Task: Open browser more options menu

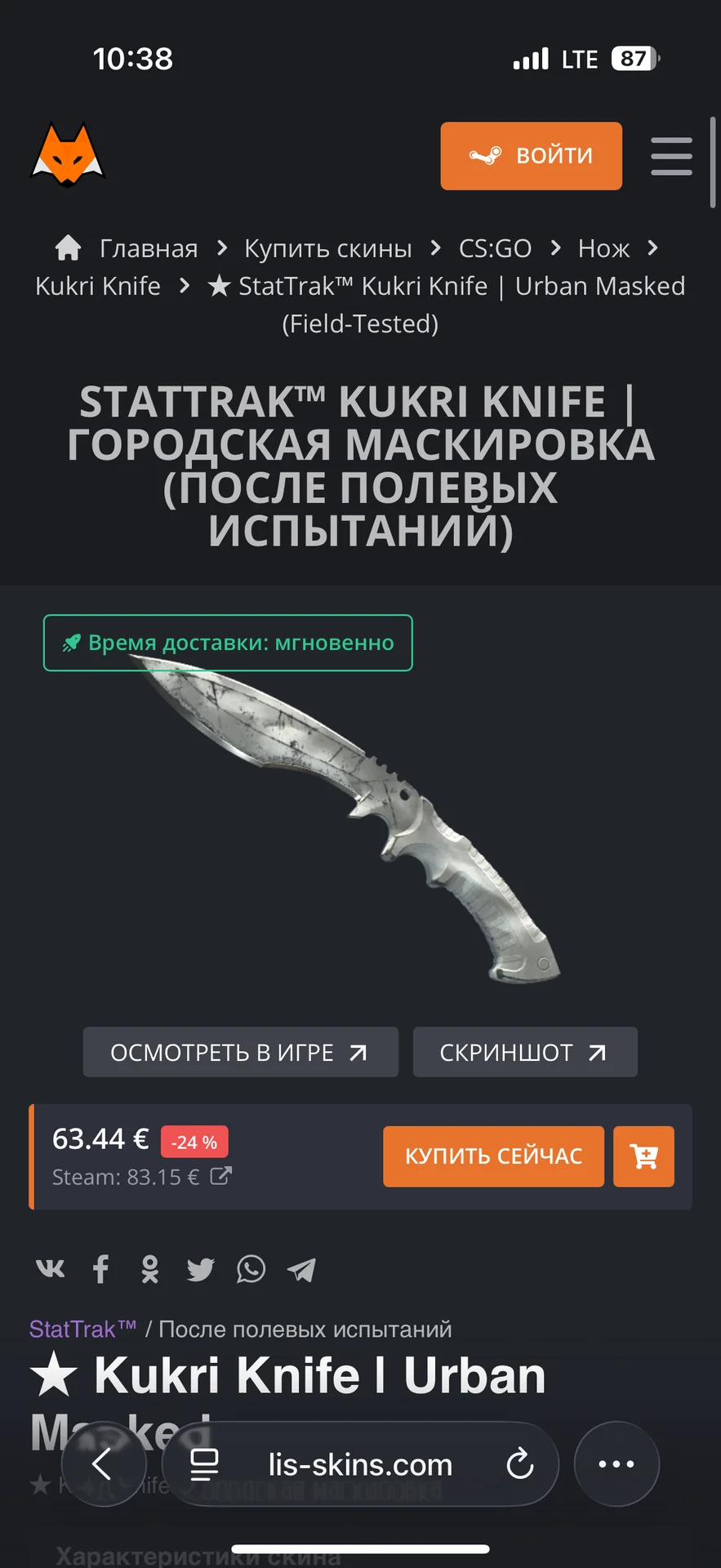Action: click(616, 1464)
